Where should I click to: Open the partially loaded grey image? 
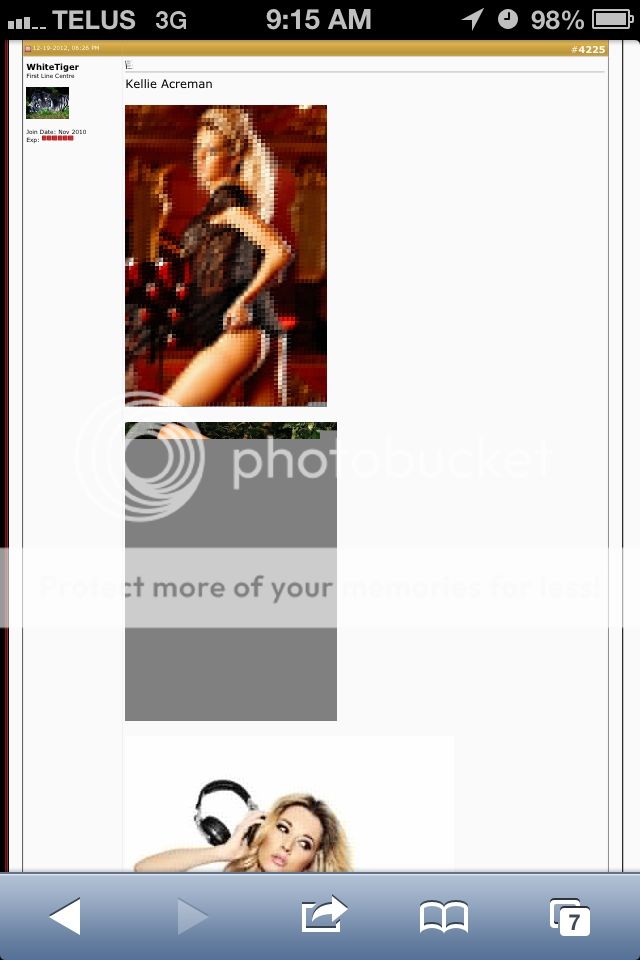(x=230, y=570)
